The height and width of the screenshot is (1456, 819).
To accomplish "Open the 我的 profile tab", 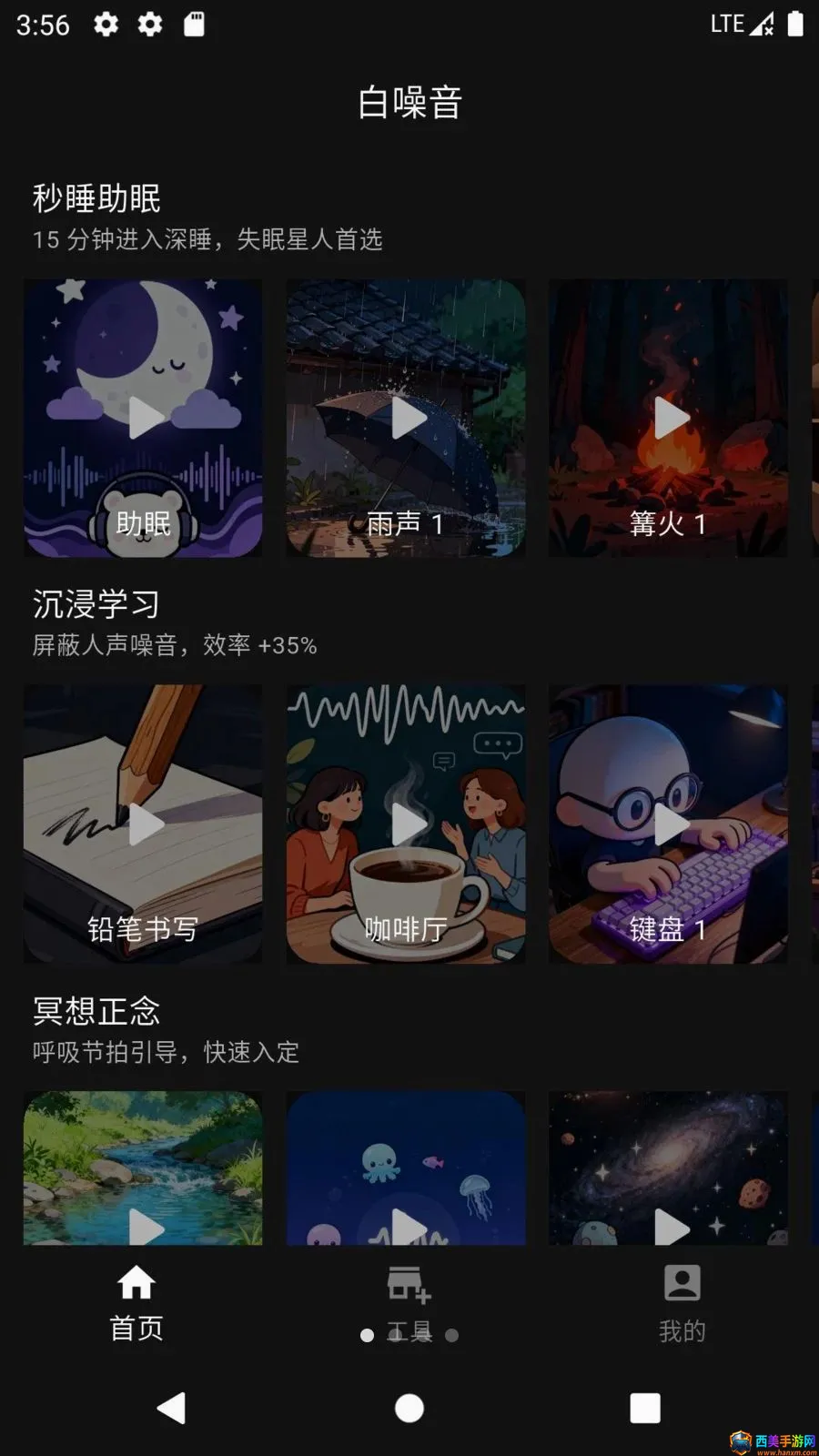I will pos(682,1303).
